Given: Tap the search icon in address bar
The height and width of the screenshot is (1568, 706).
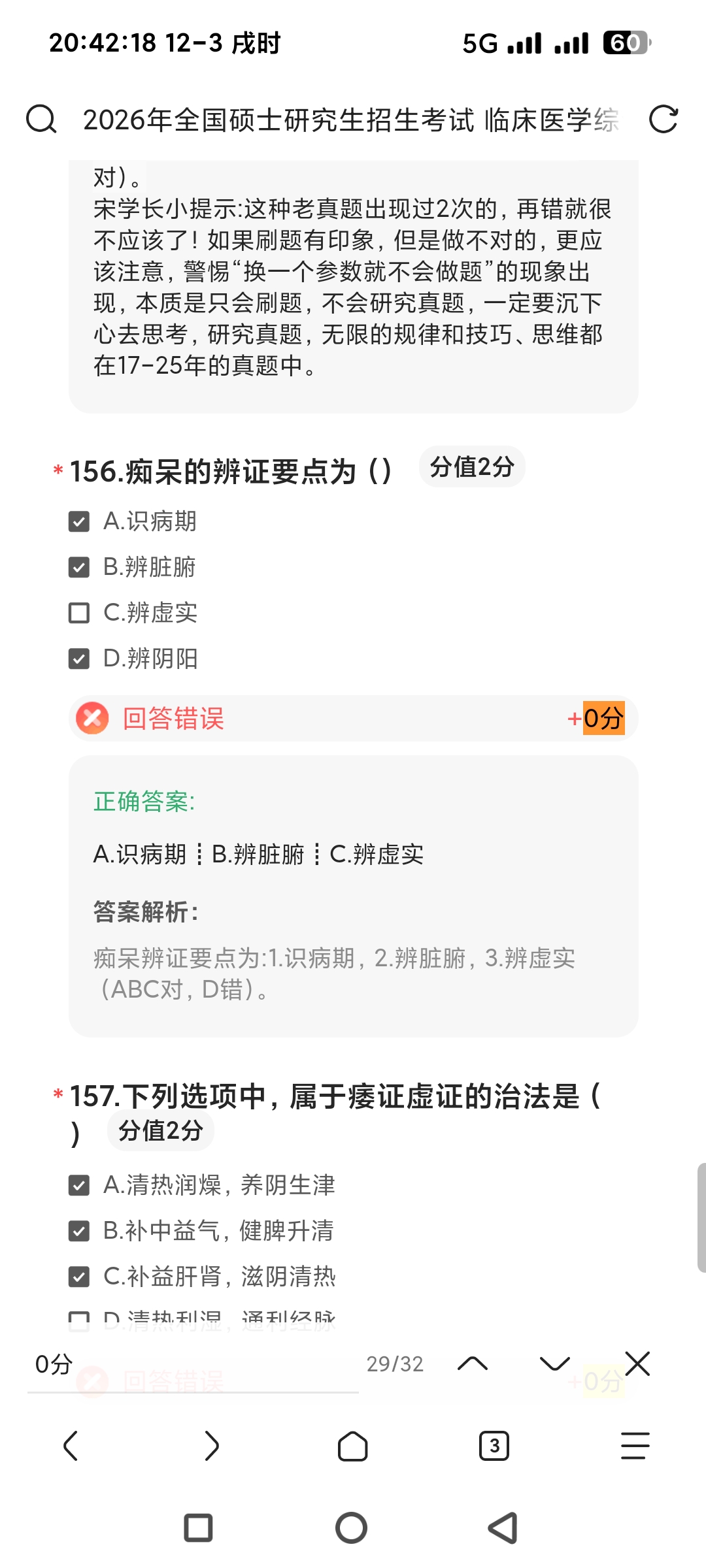Looking at the screenshot, I should (x=41, y=120).
